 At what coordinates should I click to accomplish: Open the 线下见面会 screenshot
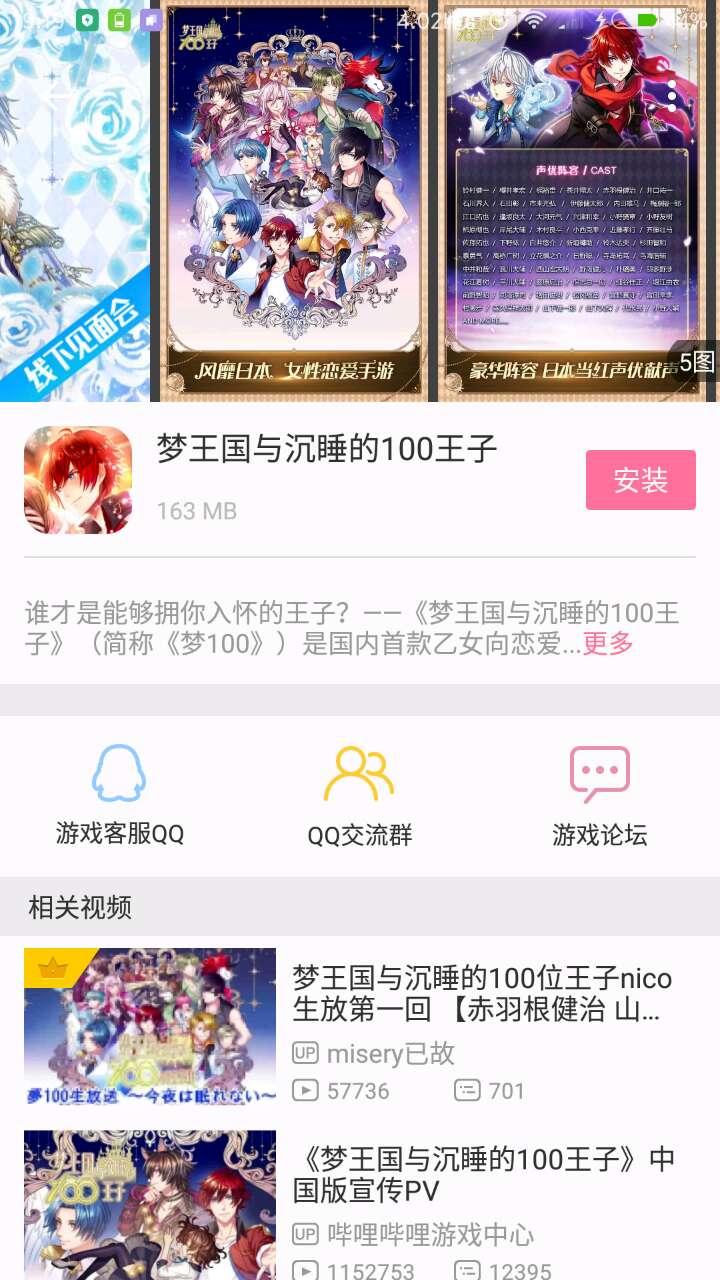click(72, 200)
